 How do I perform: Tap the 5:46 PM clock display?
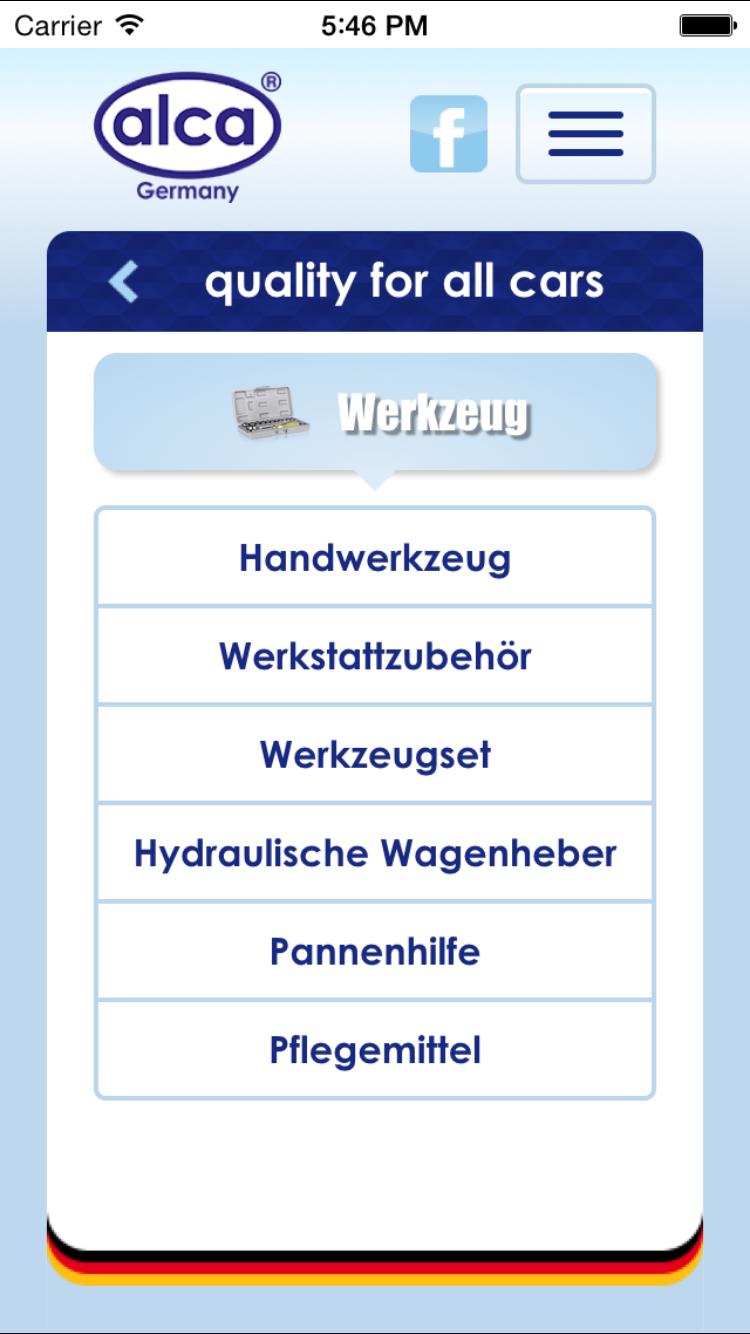point(374,24)
